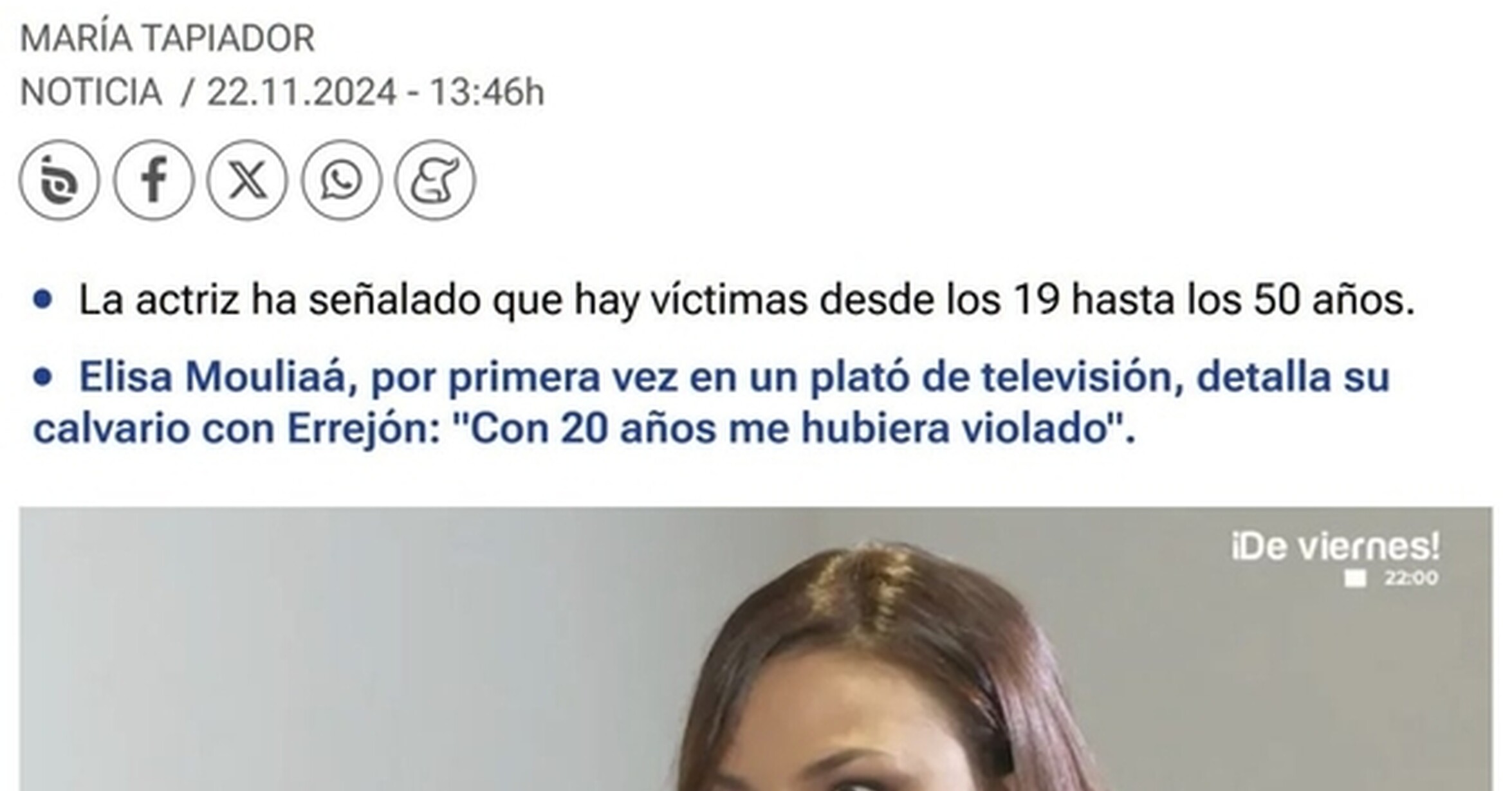
Task: Open the linked Elisa Mouliaá Errejón story
Action: coord(712,403)
